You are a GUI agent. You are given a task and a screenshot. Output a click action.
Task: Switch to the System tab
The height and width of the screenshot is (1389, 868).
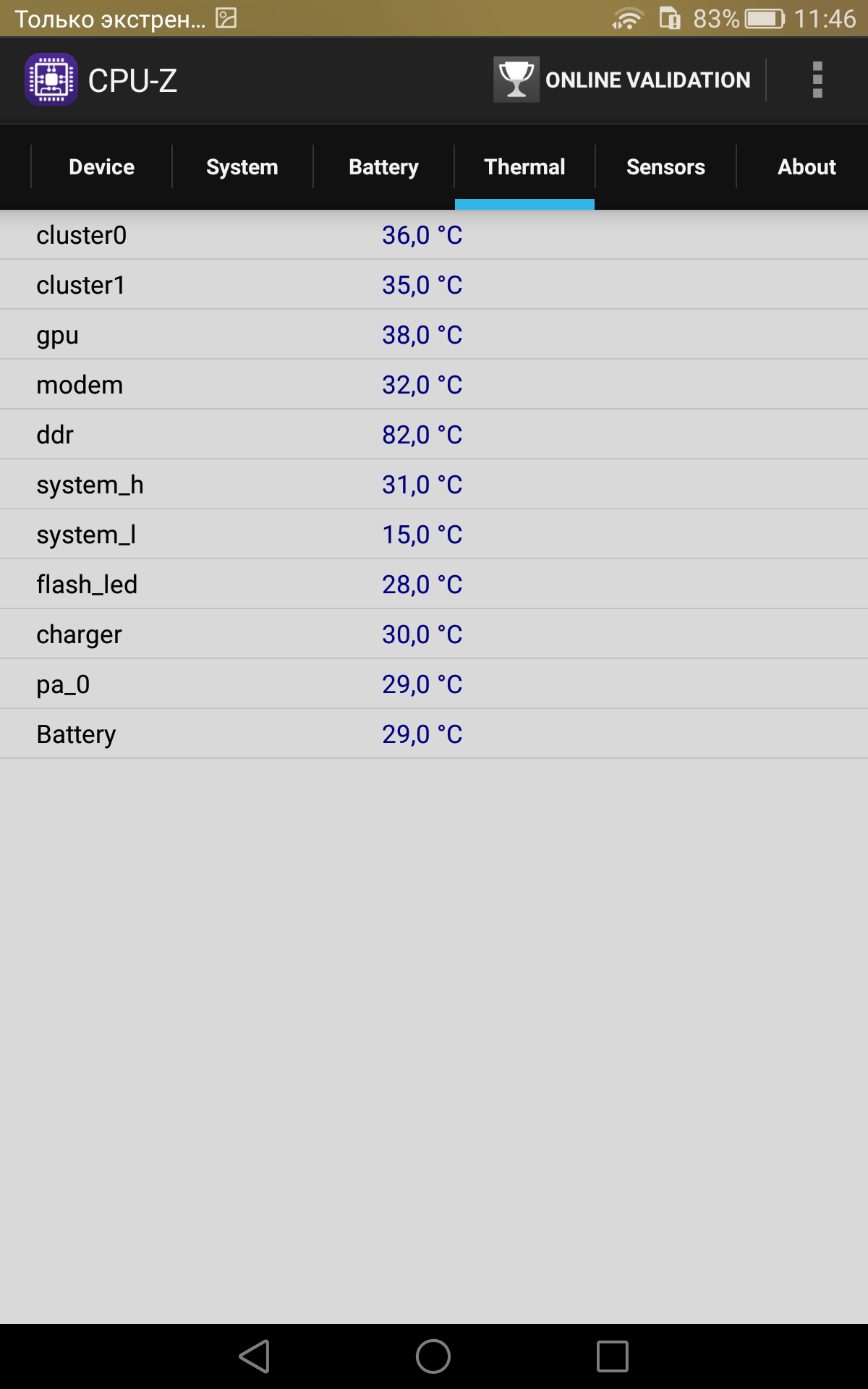tap(242, 167)
